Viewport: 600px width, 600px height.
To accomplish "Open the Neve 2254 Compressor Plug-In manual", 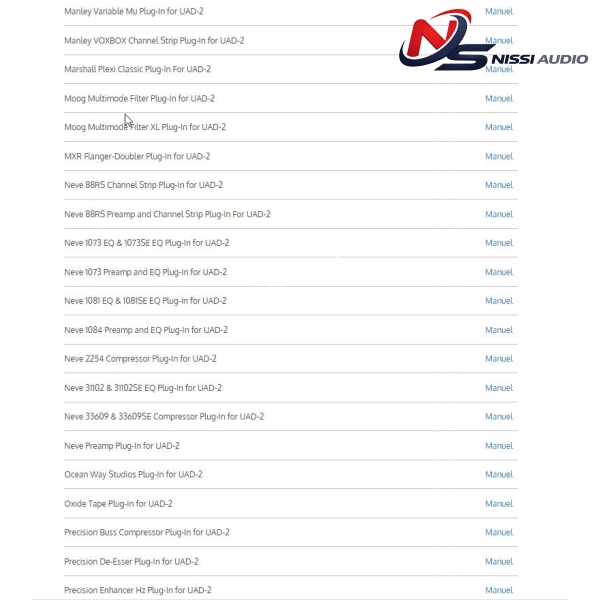I will [498, 359].
